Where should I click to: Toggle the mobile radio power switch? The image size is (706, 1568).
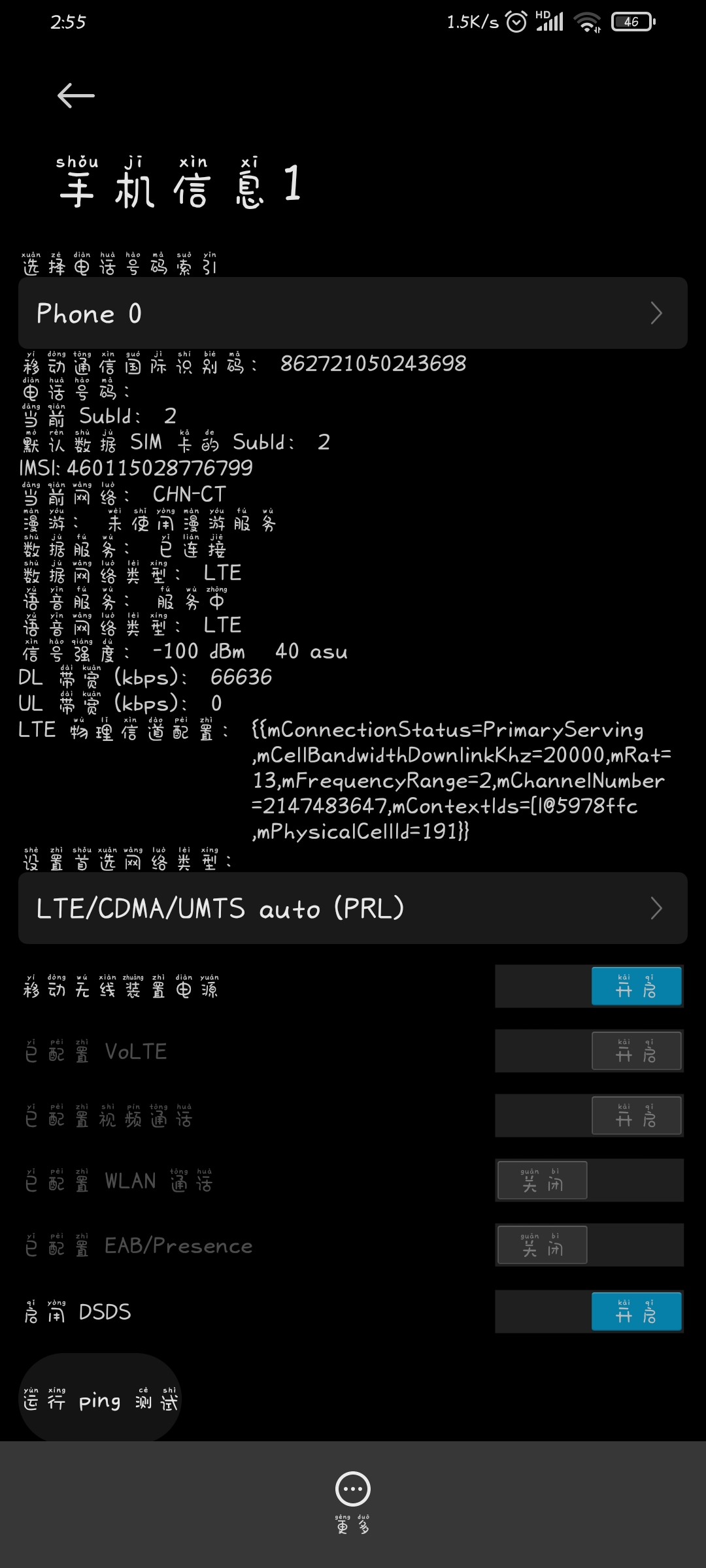589,986
